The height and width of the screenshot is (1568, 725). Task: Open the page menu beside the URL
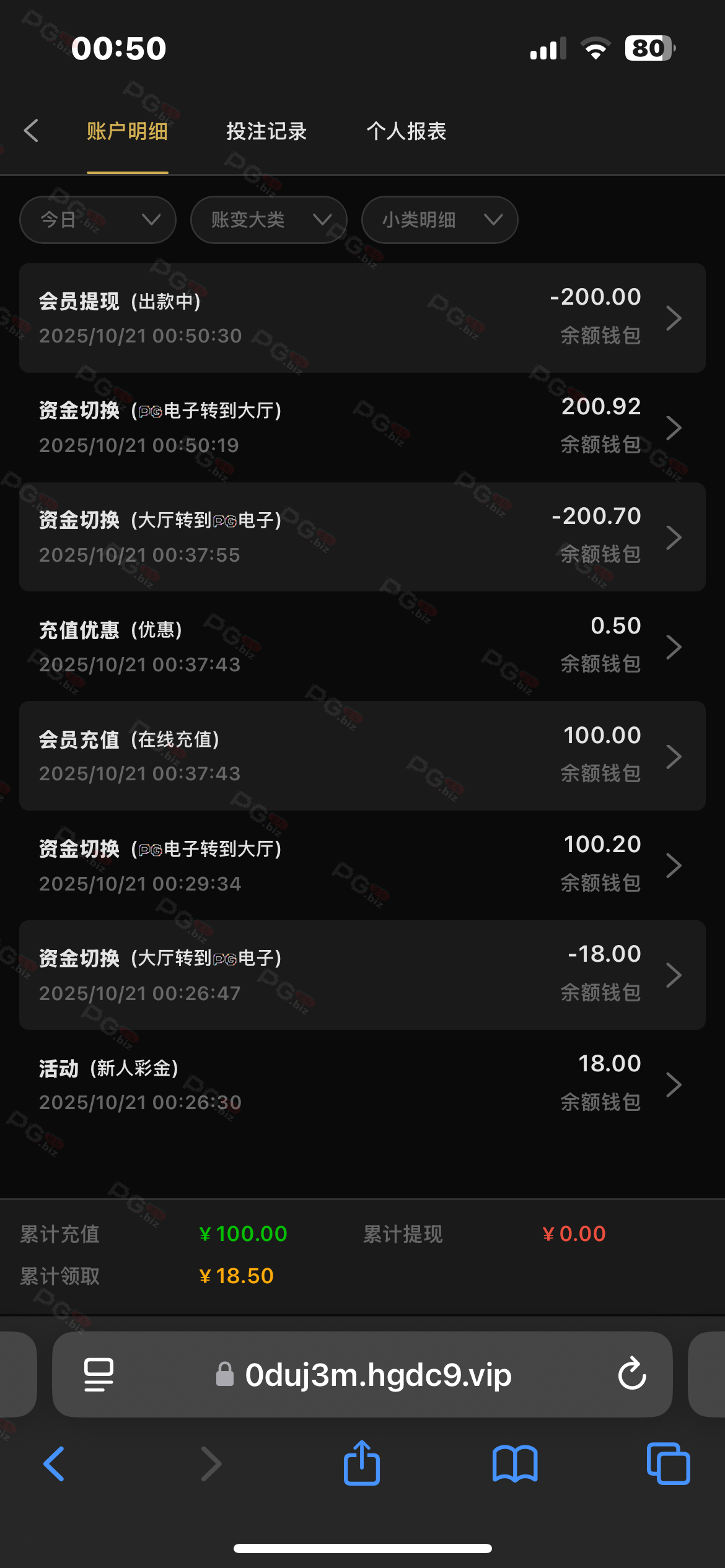pos(99,1374)
